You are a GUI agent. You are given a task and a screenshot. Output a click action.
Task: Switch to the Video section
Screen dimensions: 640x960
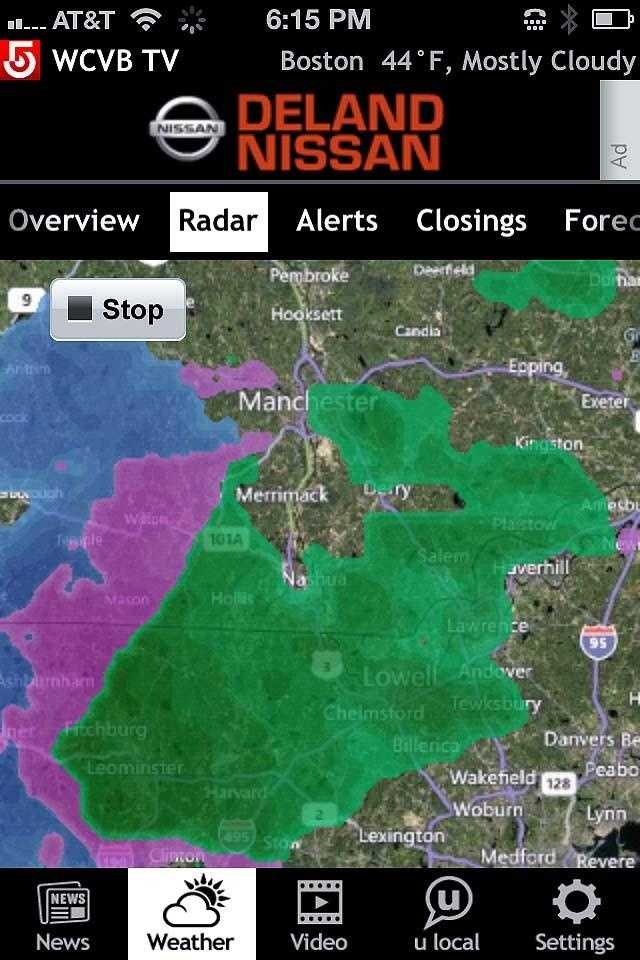[x=319, y=914]
